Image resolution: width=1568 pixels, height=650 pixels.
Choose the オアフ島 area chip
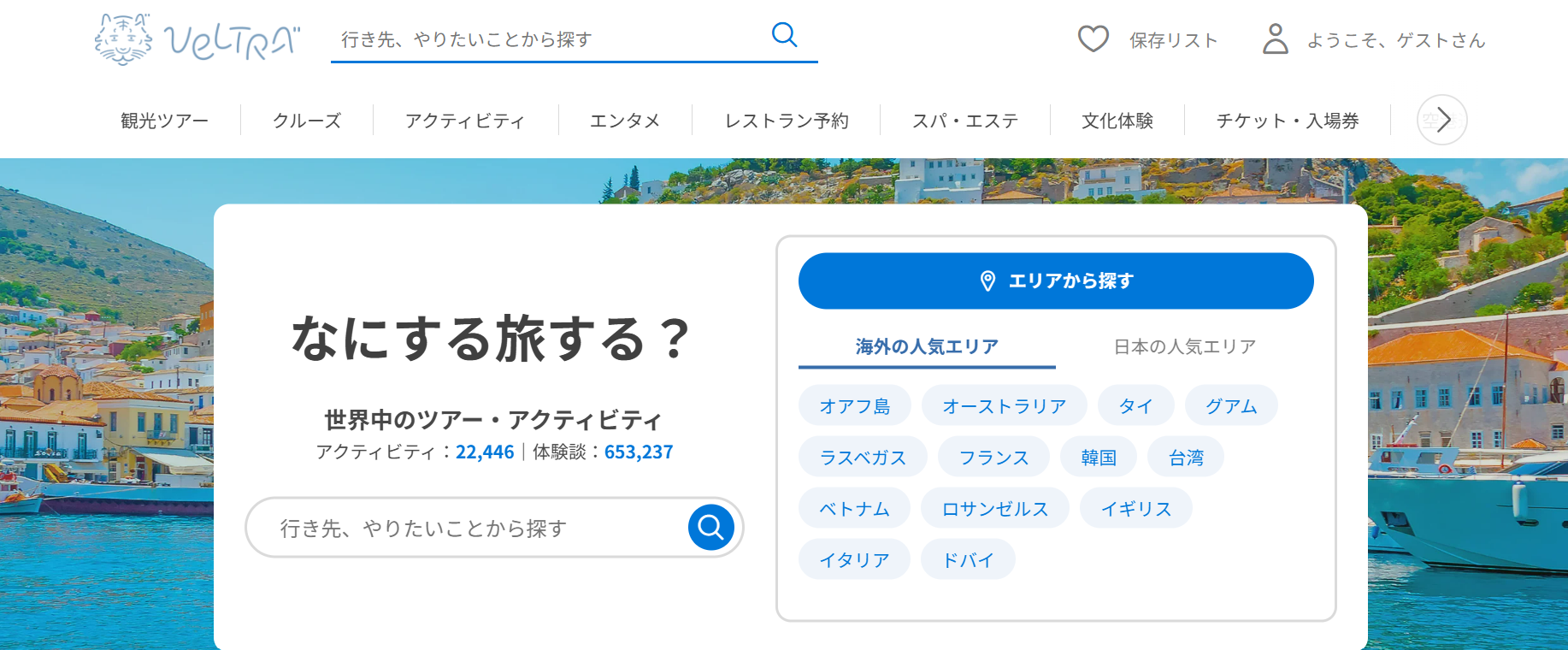(x=854, y=405)
